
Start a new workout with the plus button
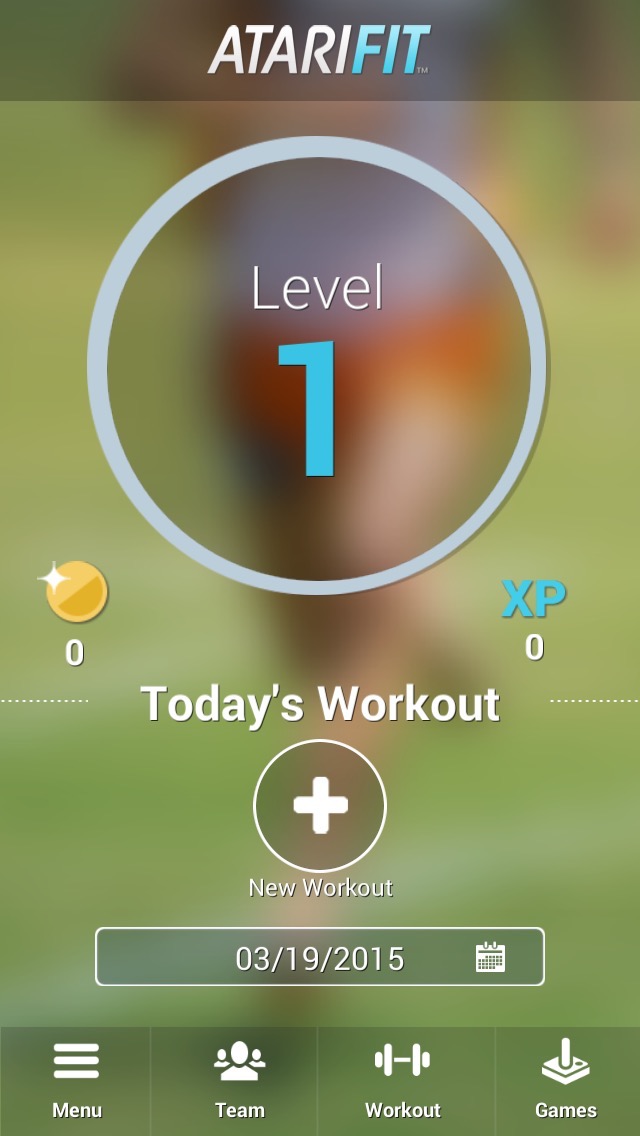tap(320, 805)
